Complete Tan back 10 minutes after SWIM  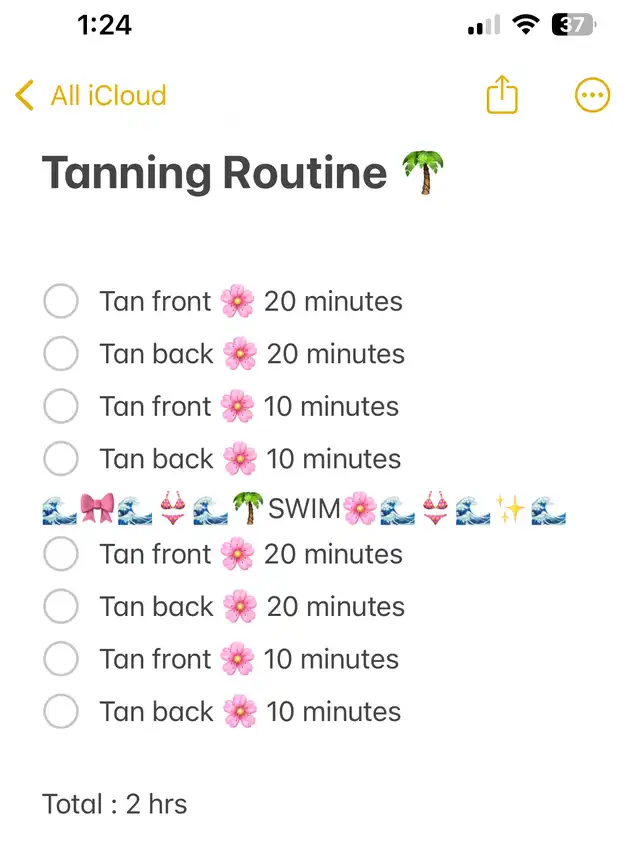[x=61, y=712]
